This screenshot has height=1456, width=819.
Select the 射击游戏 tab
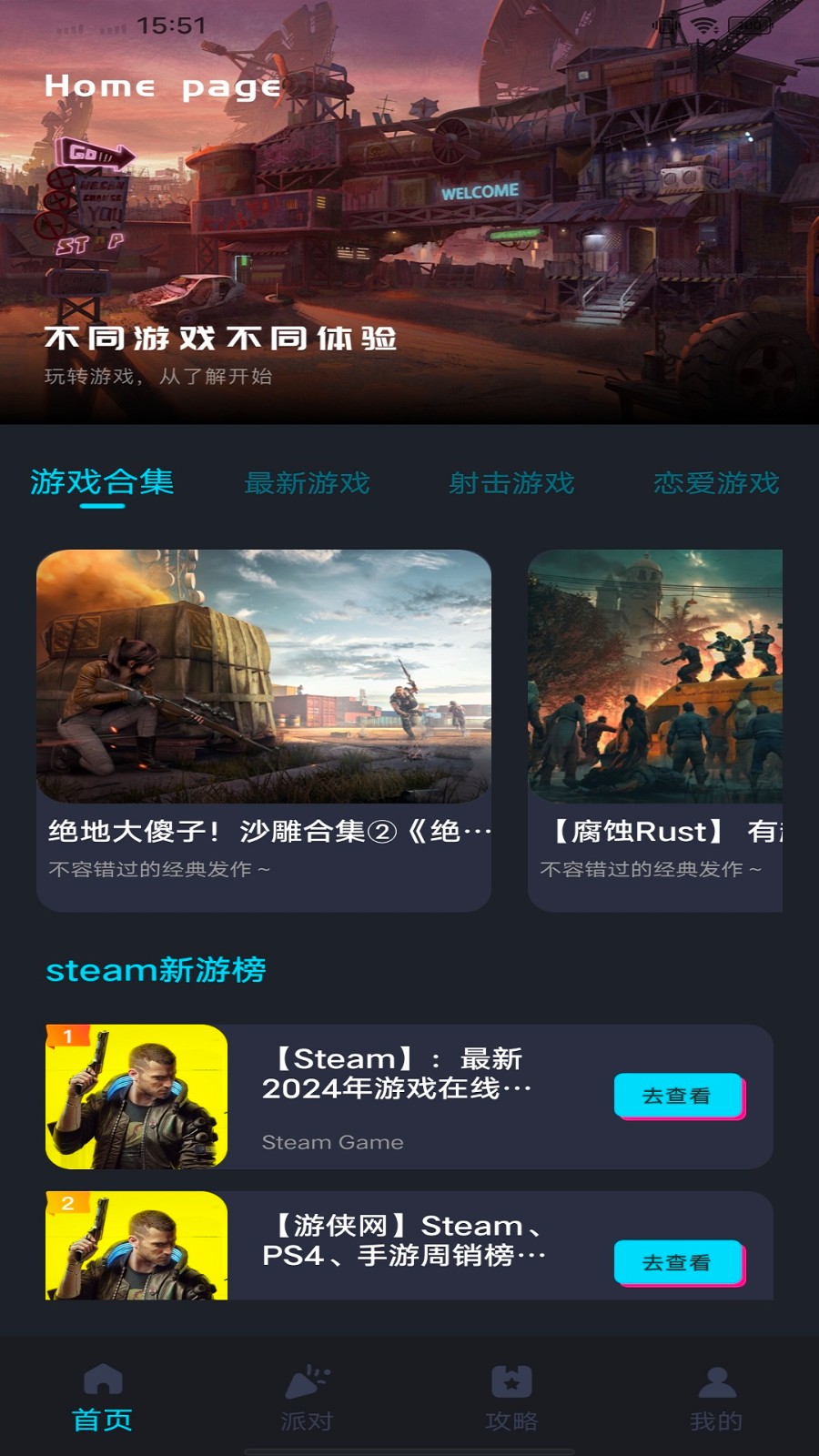511,483
